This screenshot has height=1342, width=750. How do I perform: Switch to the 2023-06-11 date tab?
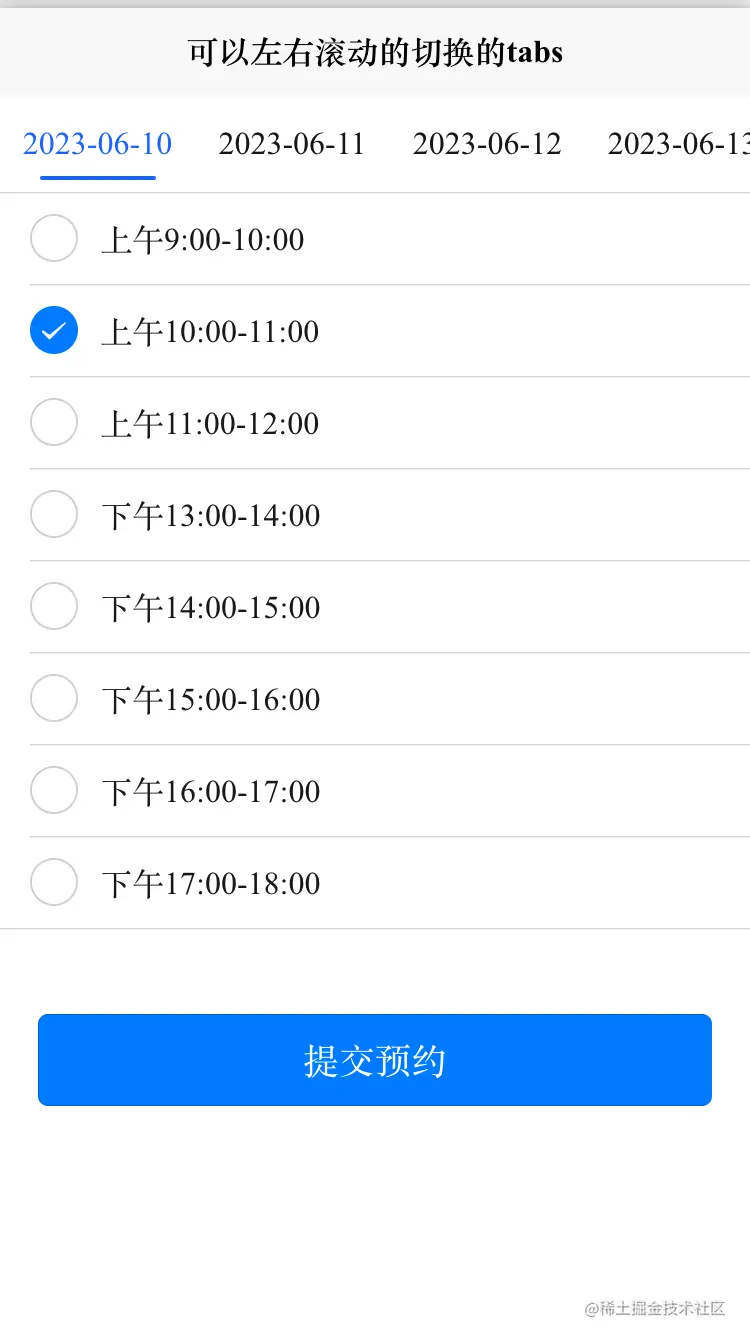(291, 144)
